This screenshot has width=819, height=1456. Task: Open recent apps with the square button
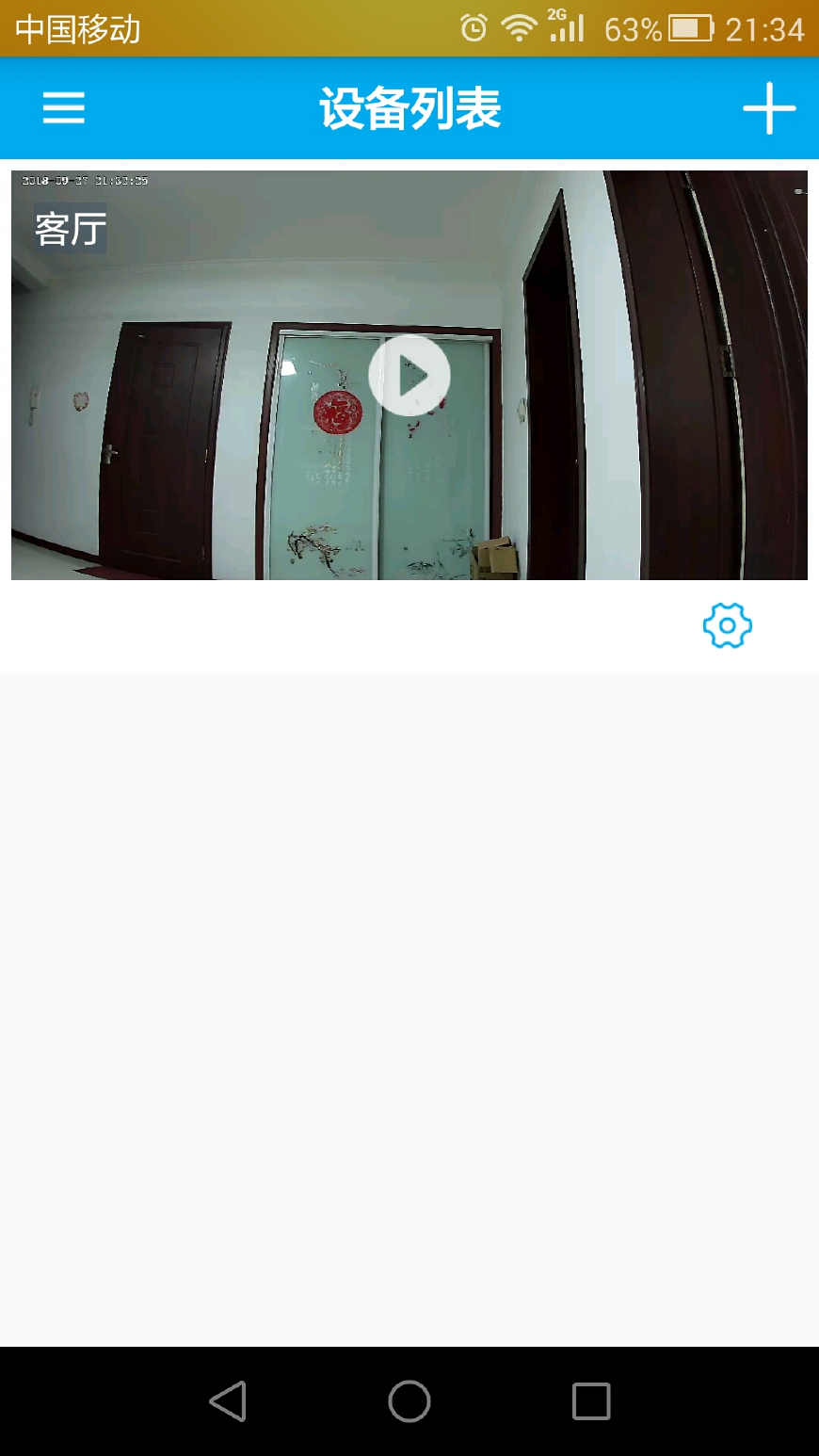pyautogui.click(x=590, y=1400)
